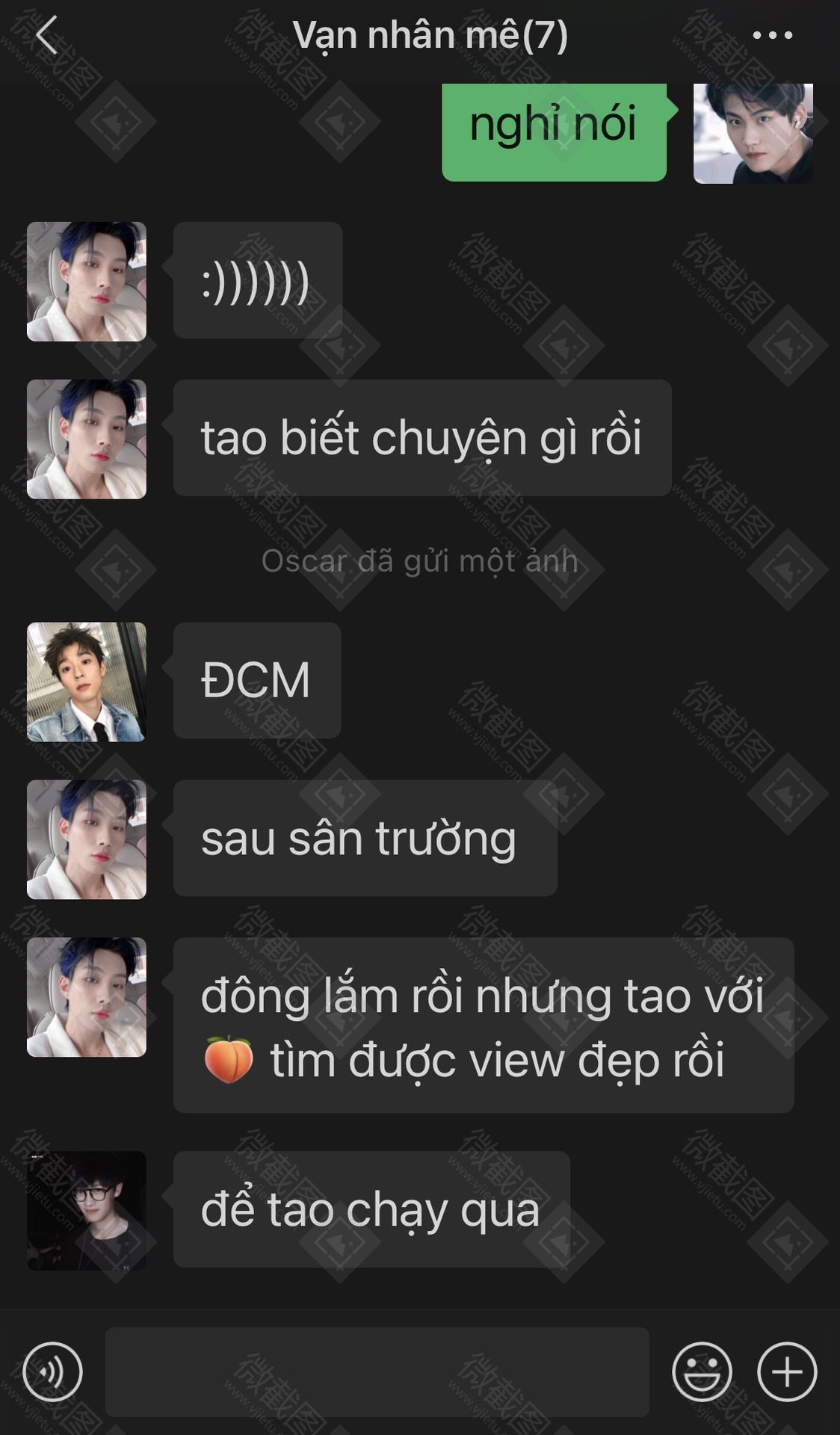This screenshot has height=1435, width=840.
Task: Go back from the Vạn nhân mê chat
Action: [46, 35]
